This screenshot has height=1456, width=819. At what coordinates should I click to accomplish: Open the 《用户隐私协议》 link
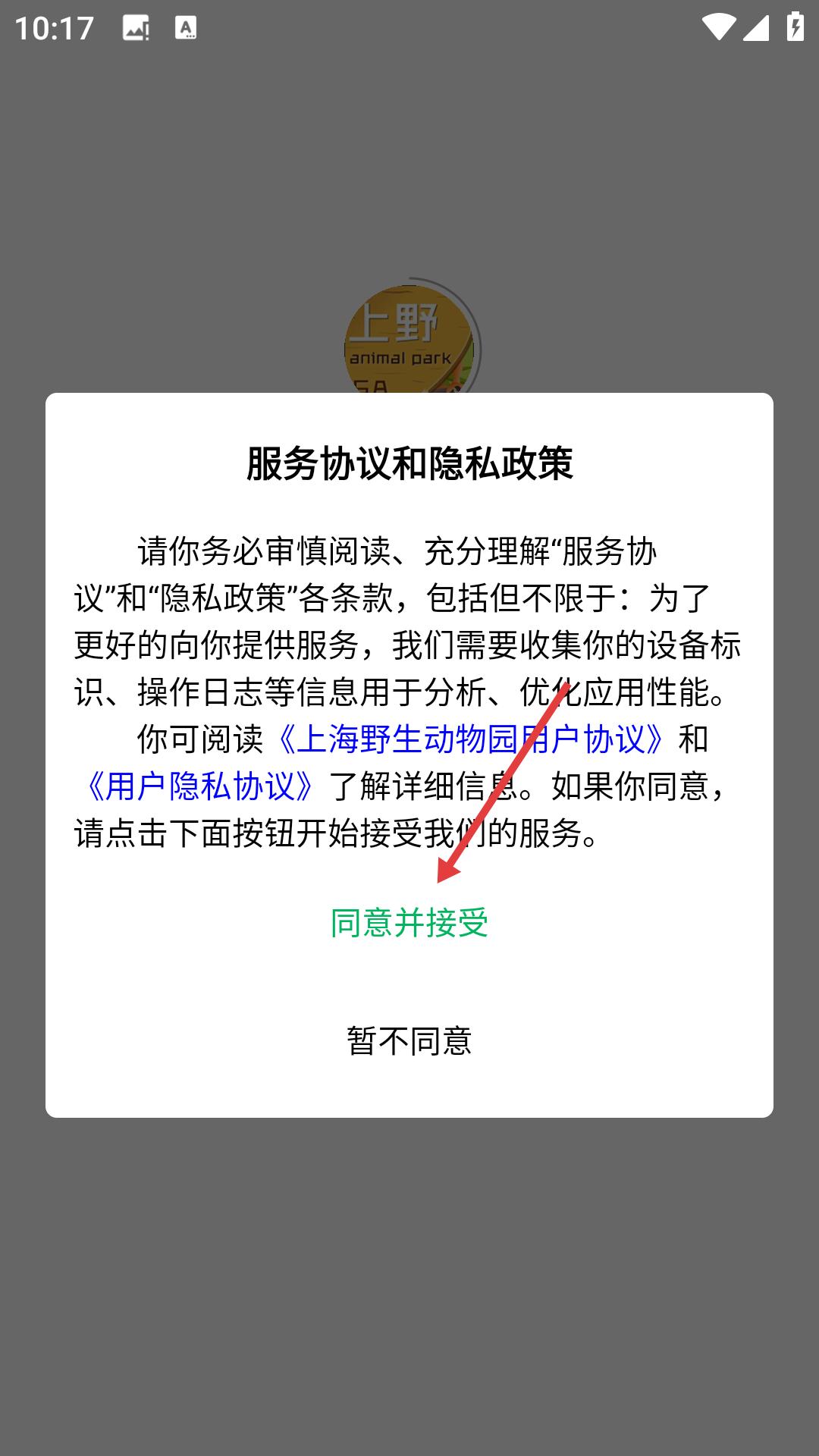(x=200, y=786)
